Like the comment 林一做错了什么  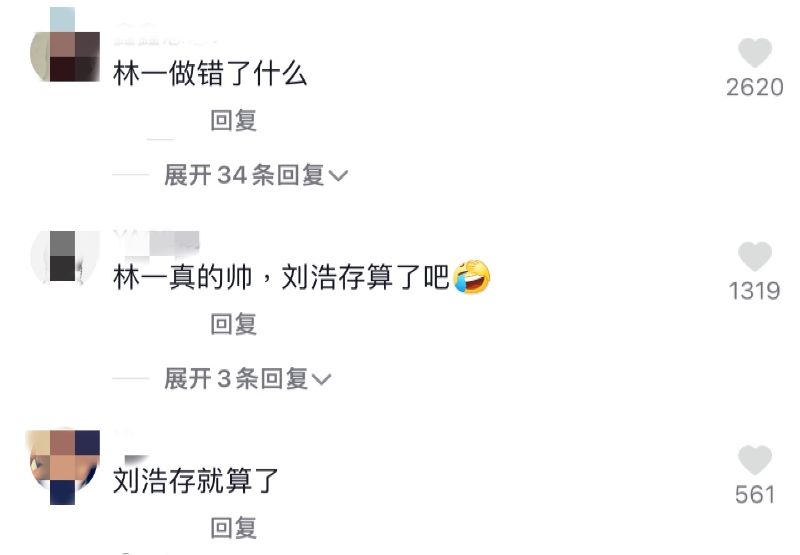[755, 53]
